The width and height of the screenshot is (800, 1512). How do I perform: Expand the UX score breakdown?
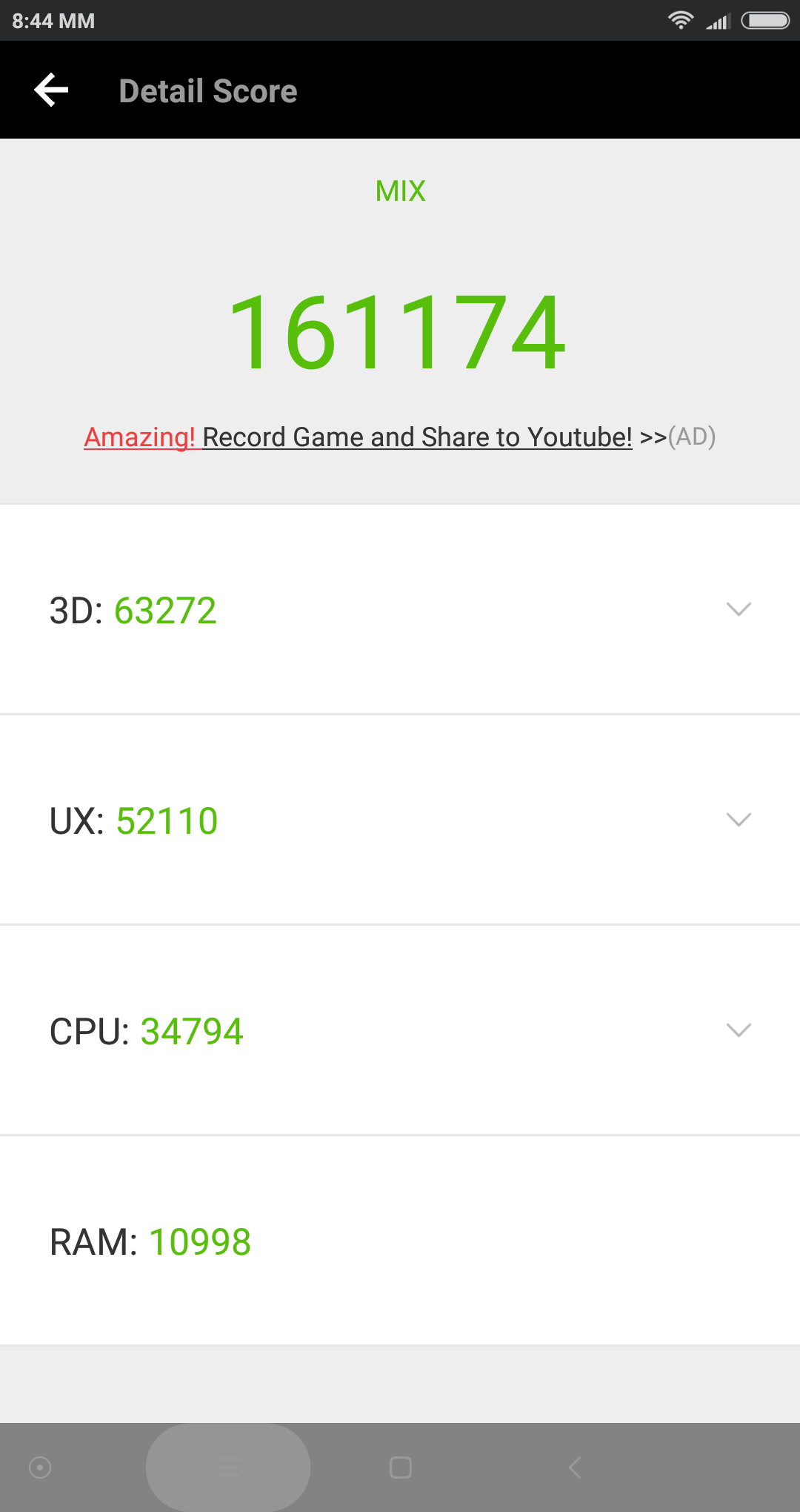click(739, 820)
